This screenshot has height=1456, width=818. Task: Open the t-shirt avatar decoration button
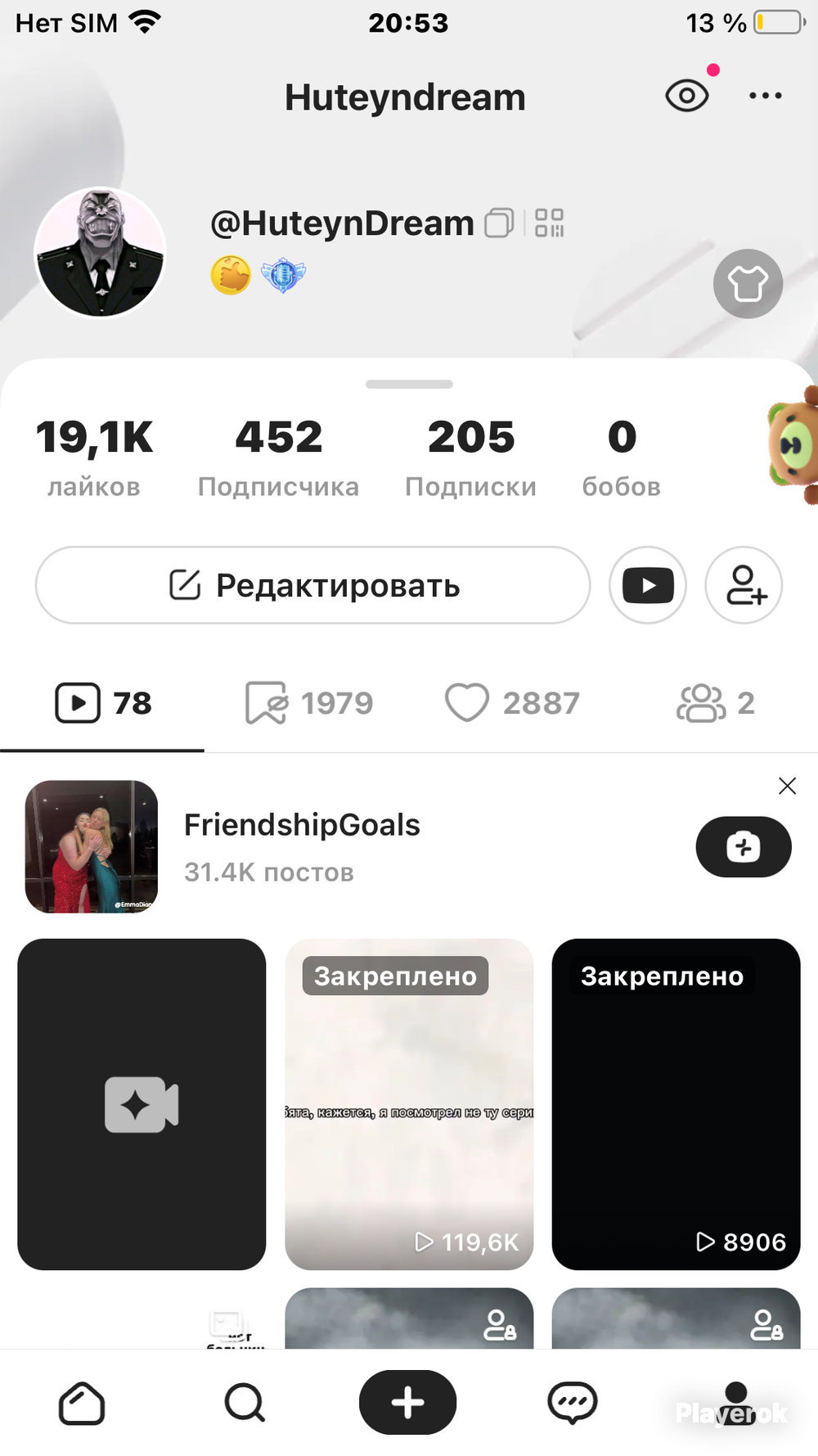[748, 284]
